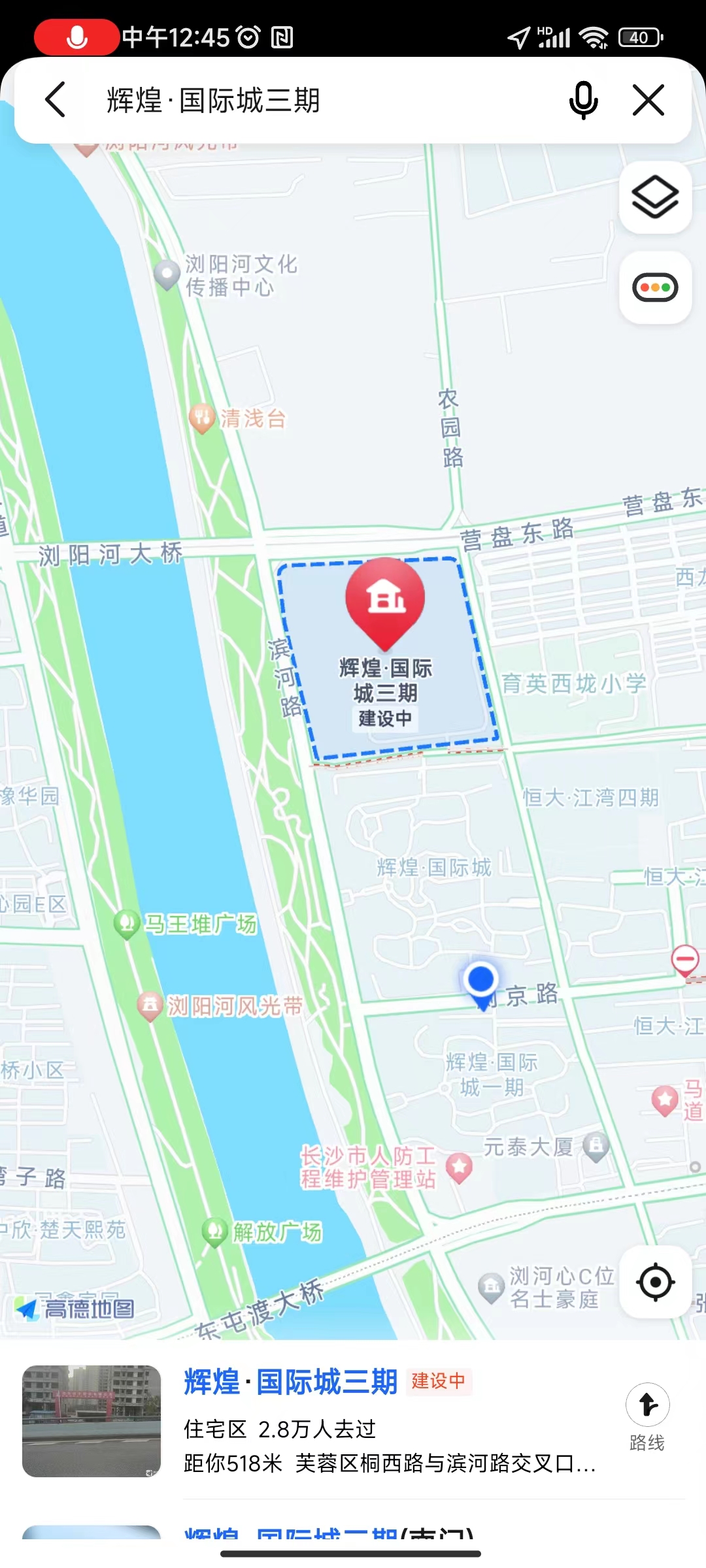This screenshot has height=1568, width=706.
Task: Start voice search with the microphone icon
Action: pyautogui.click(x=583, y=100)
